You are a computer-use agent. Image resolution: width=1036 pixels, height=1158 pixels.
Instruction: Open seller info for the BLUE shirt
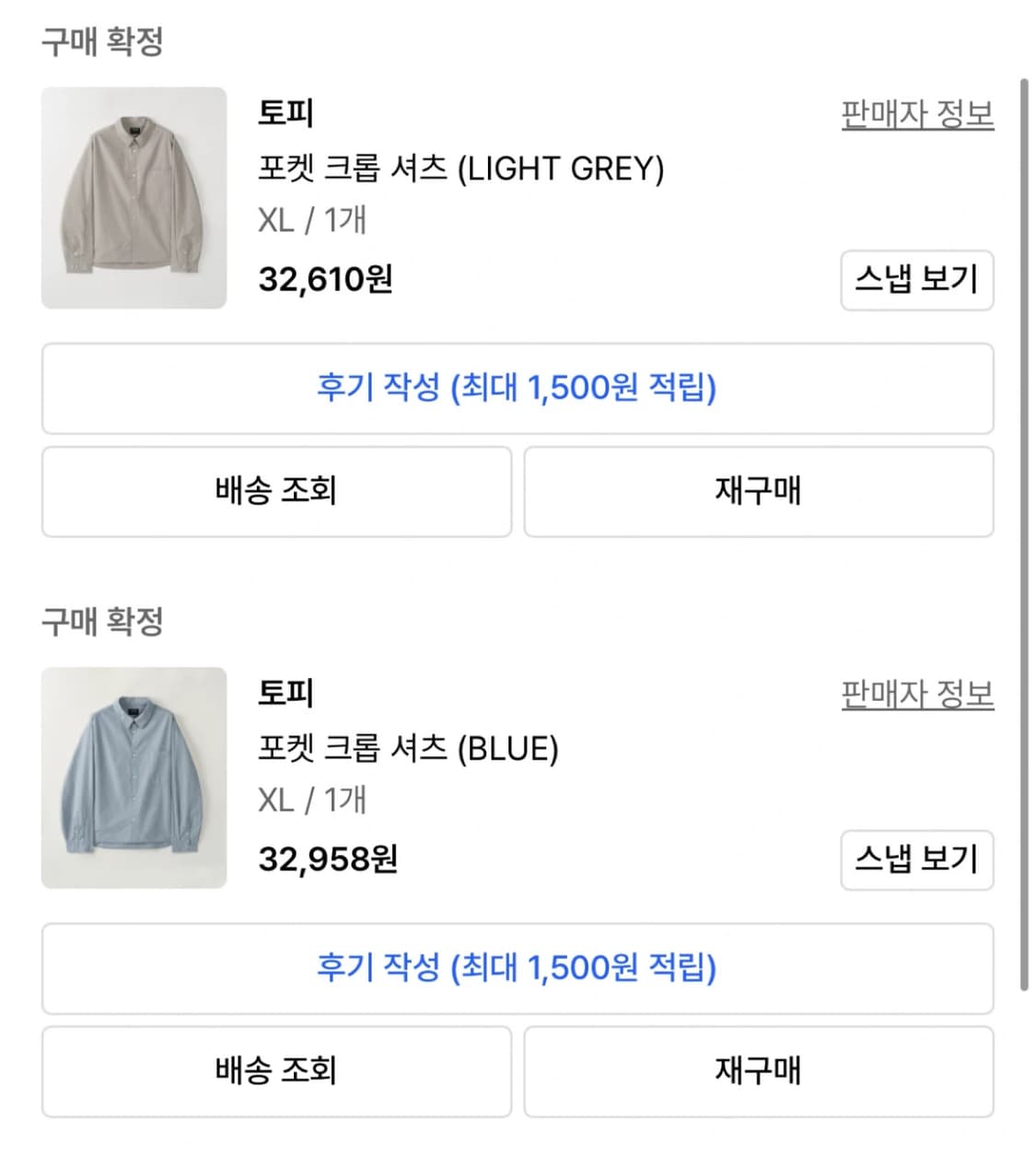916,696
